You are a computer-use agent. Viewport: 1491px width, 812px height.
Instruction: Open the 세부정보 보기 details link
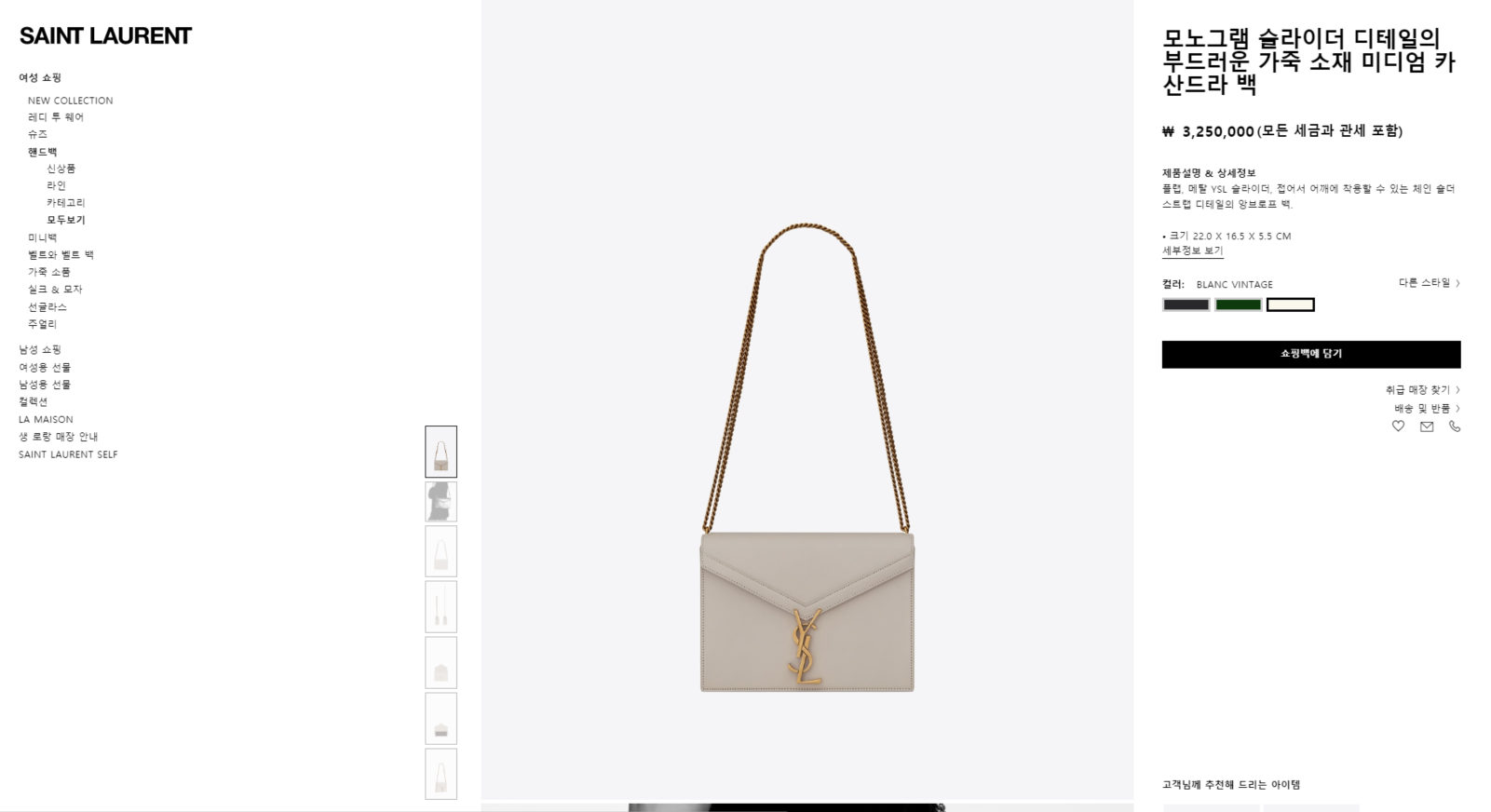[1192, 250]
